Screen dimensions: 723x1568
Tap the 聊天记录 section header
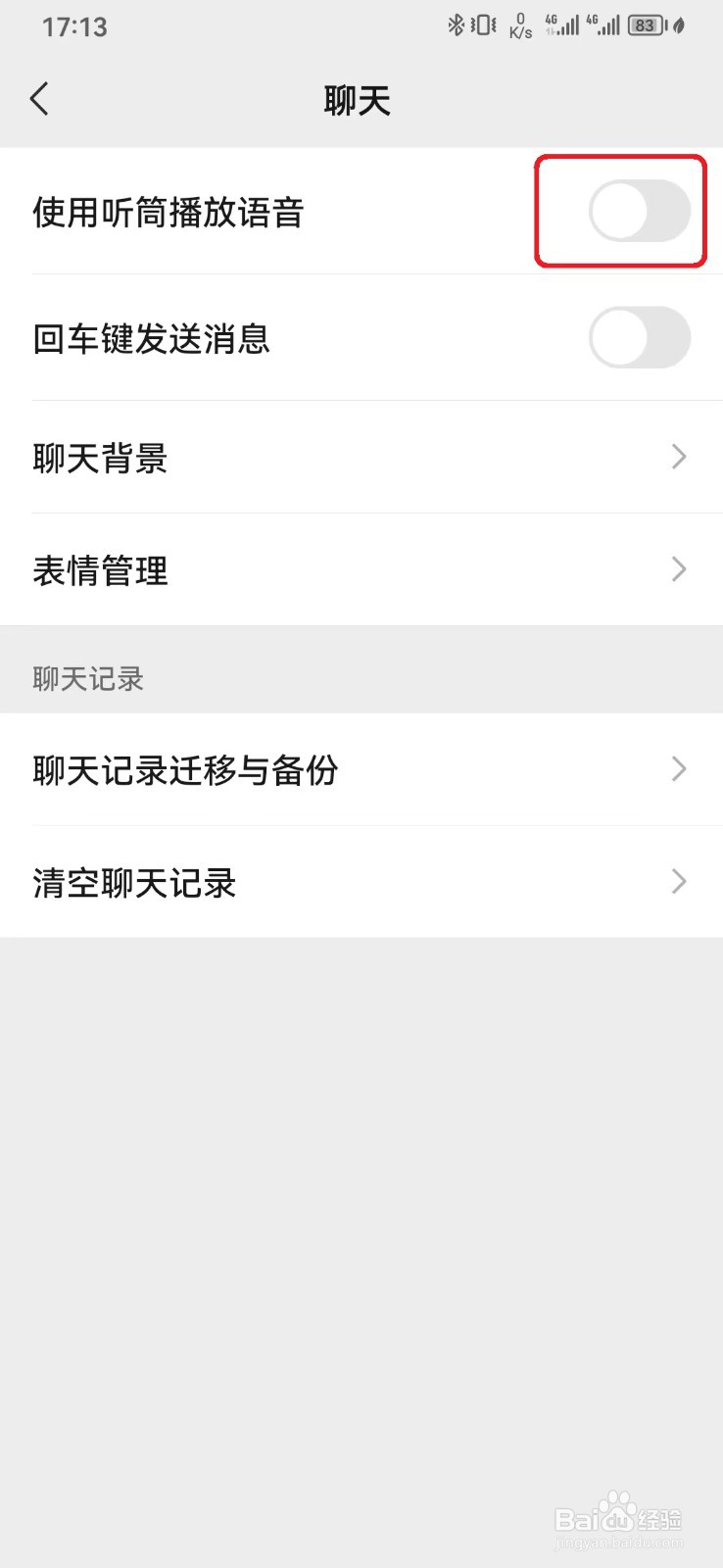click(86, 678)
